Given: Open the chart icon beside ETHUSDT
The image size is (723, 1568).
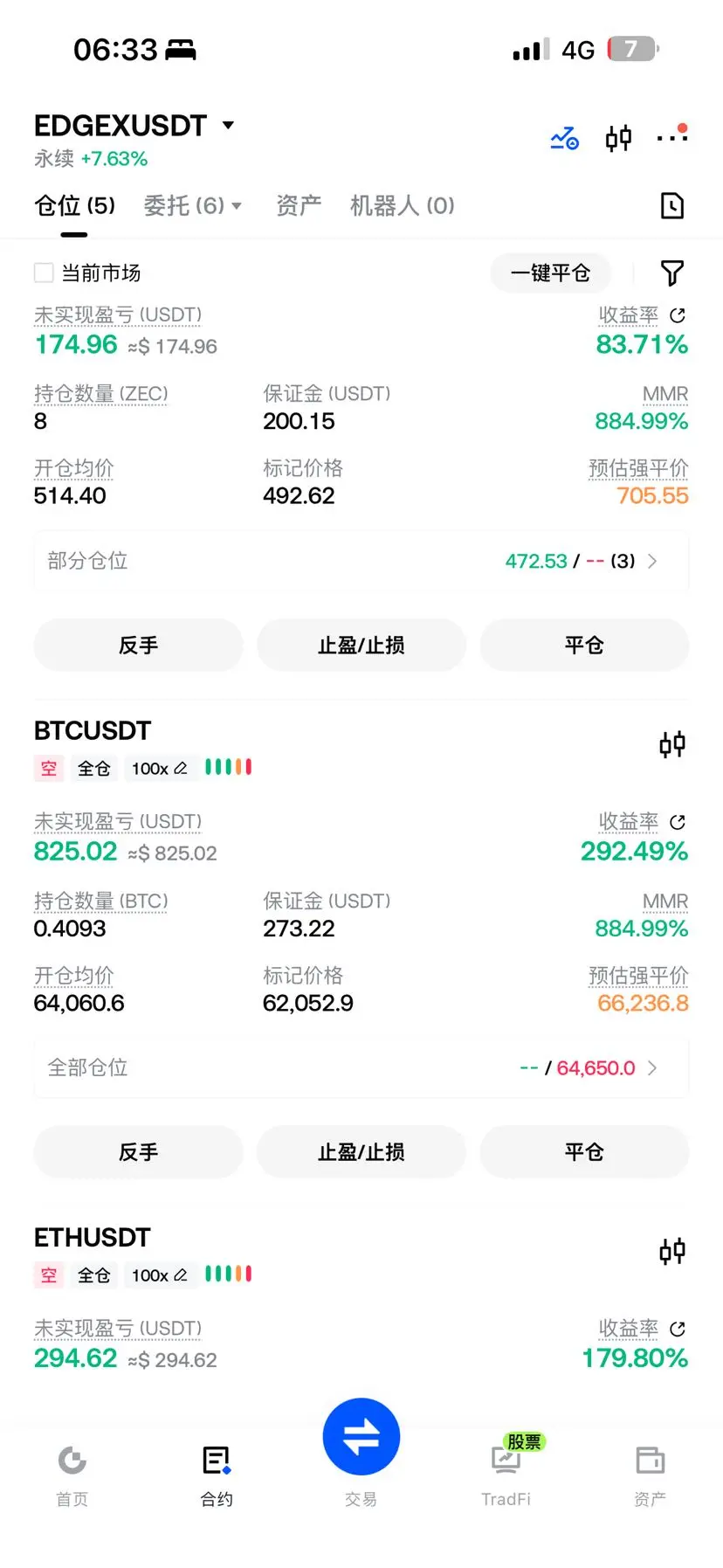Looking at the screenshot, I should tap(671, 1252).
